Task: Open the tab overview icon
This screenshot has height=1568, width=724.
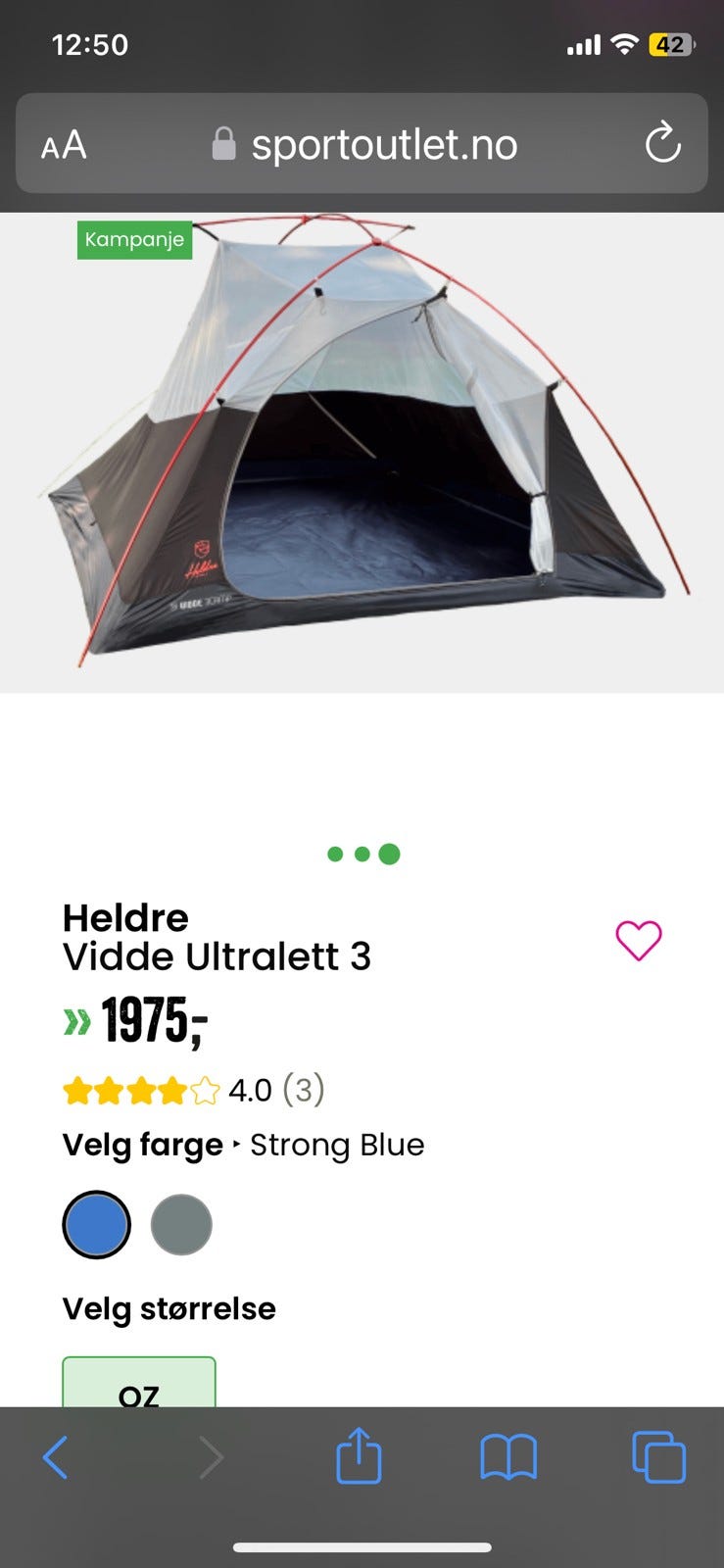Action: [x=658, y=1456]
